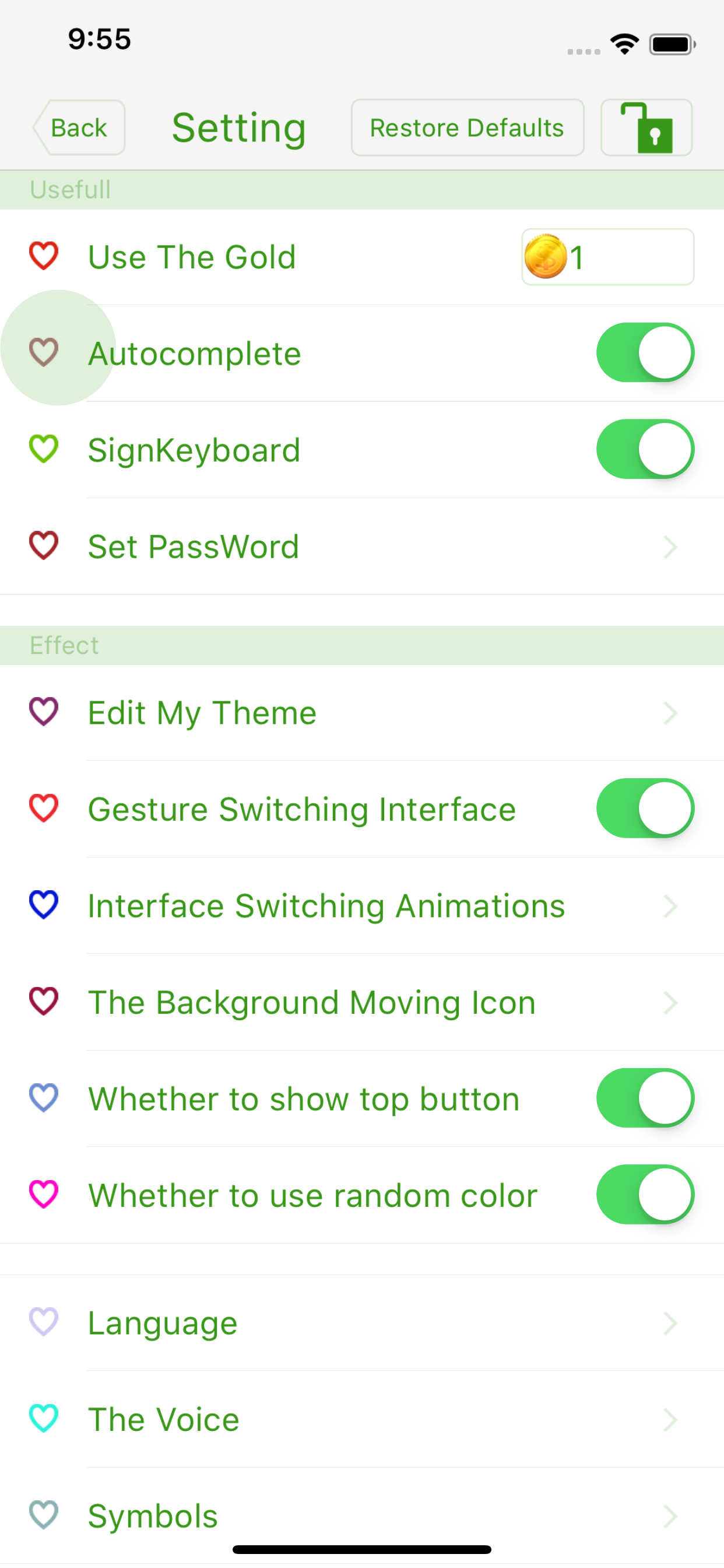Switch off Whether to use random color

pos(645,1194)
